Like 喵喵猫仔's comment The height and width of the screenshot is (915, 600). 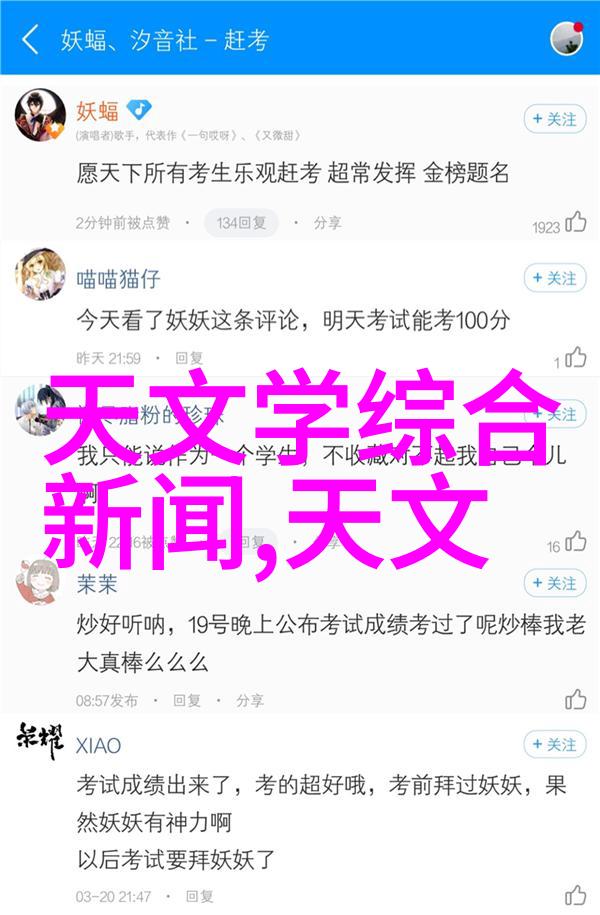(575, 357)
